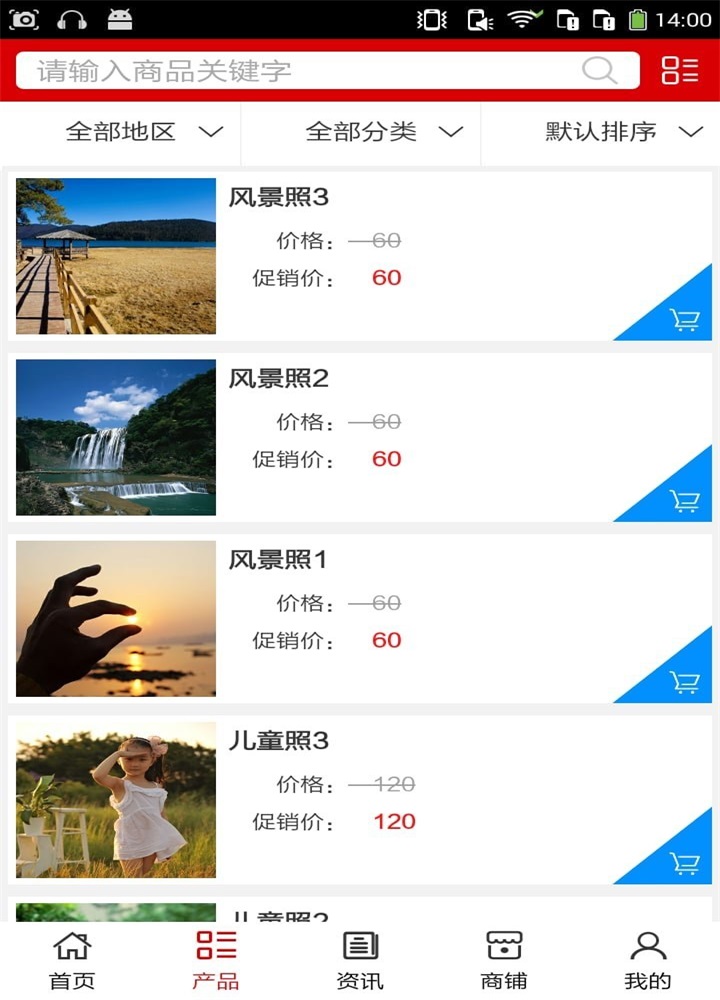Open the 风景照3 product card
Screen dimensions: 720x1000
click(x=360, y=256)
